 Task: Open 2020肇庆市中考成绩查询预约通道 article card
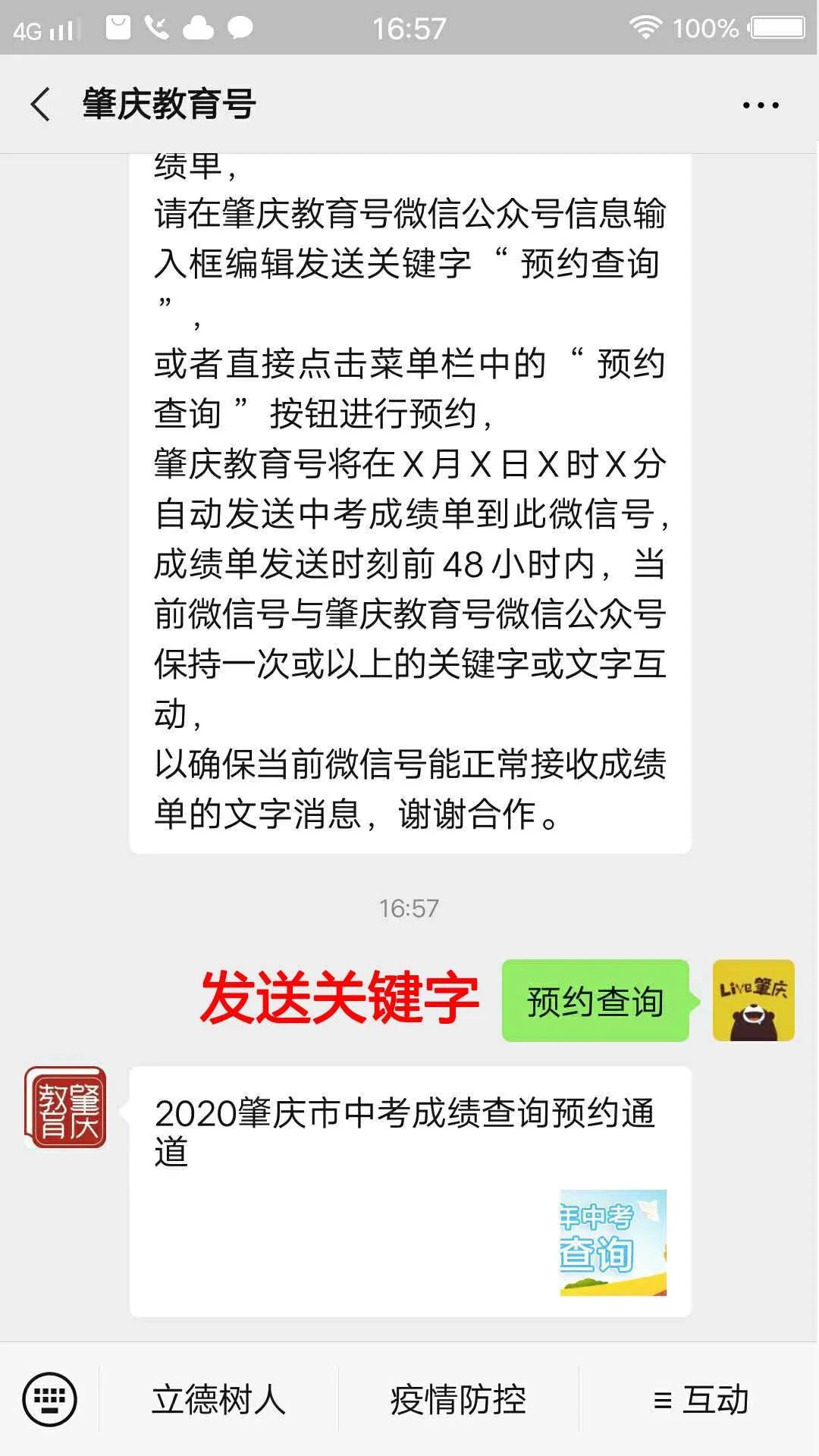tap(409, 1191)
